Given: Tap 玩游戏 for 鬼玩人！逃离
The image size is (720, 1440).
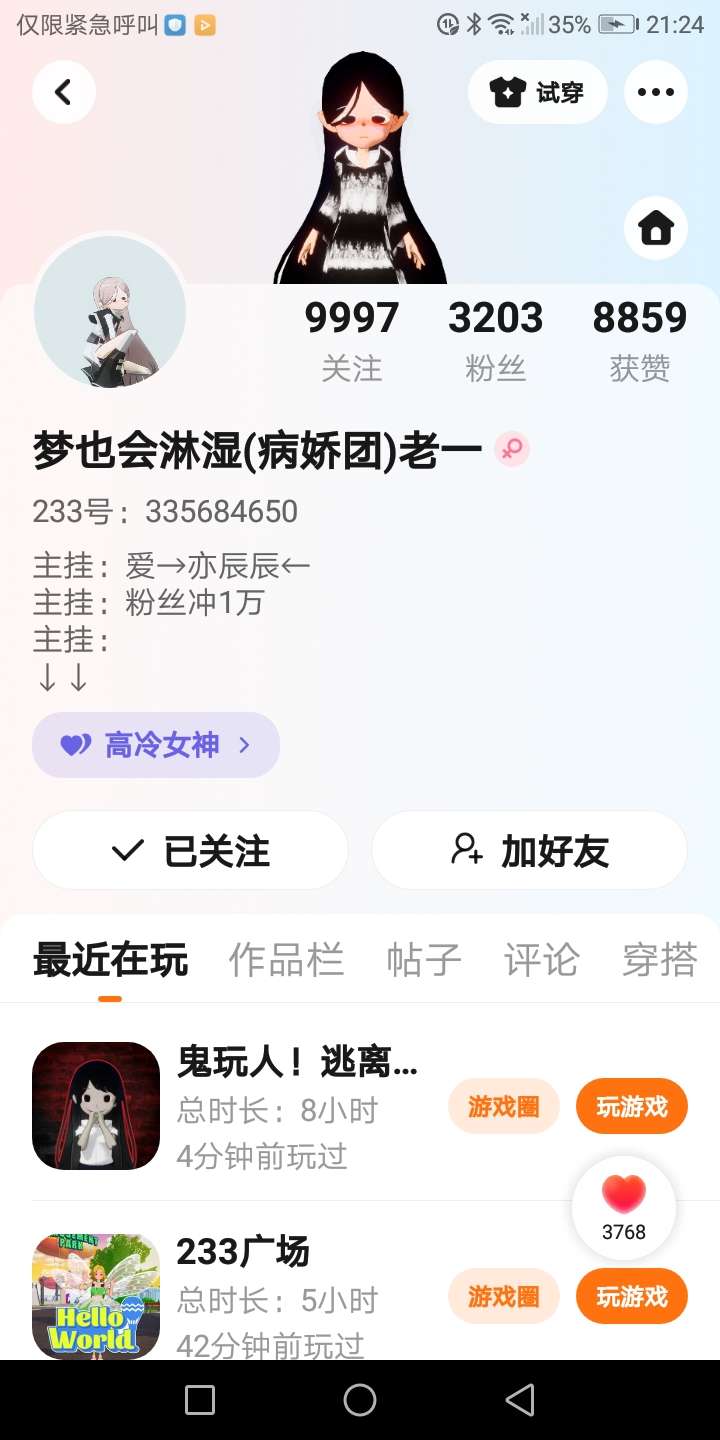Looking at the screenshot, I should click(x=631, y=1106).
